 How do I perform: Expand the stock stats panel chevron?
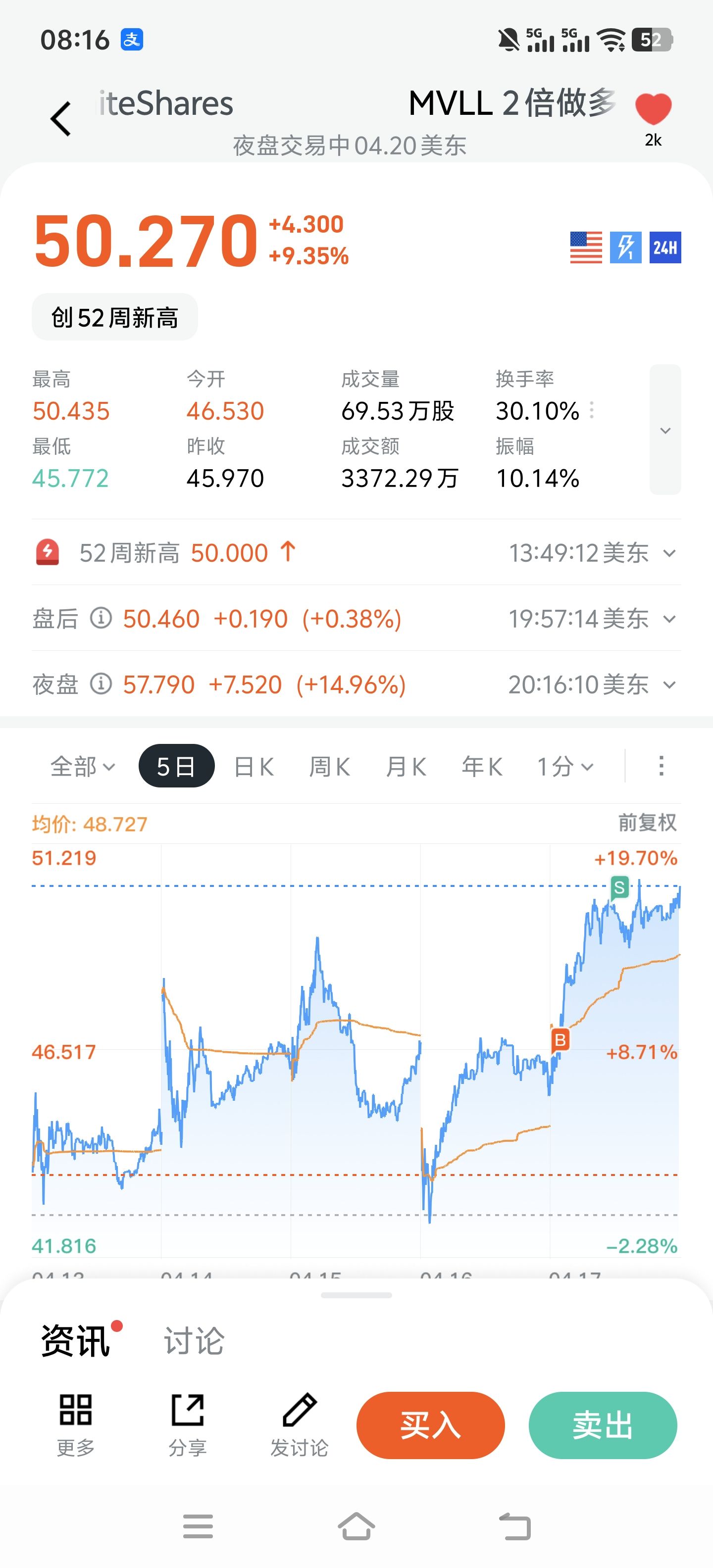[665, 430]
